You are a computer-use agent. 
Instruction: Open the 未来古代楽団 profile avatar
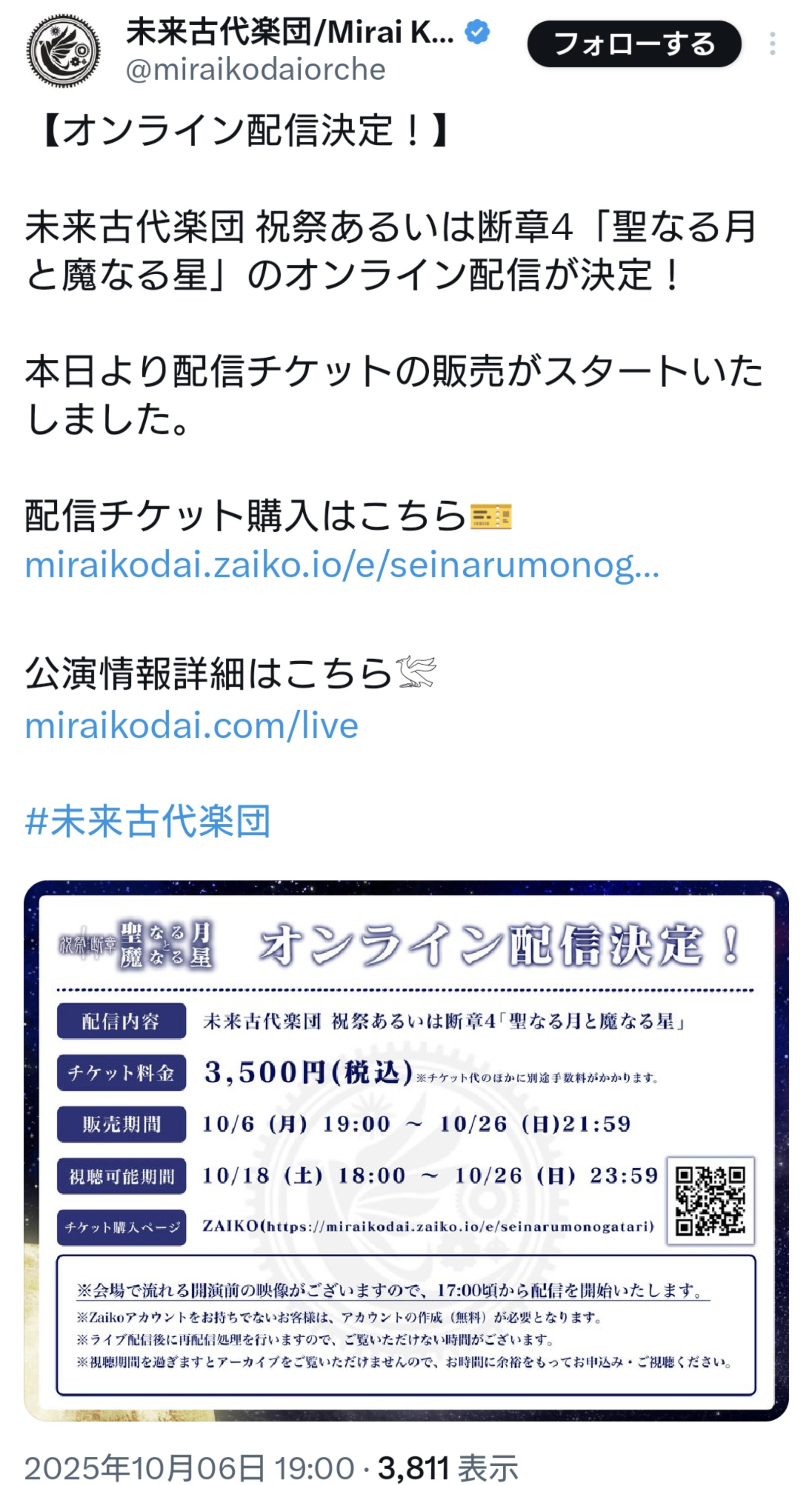(x=63, y=51)
